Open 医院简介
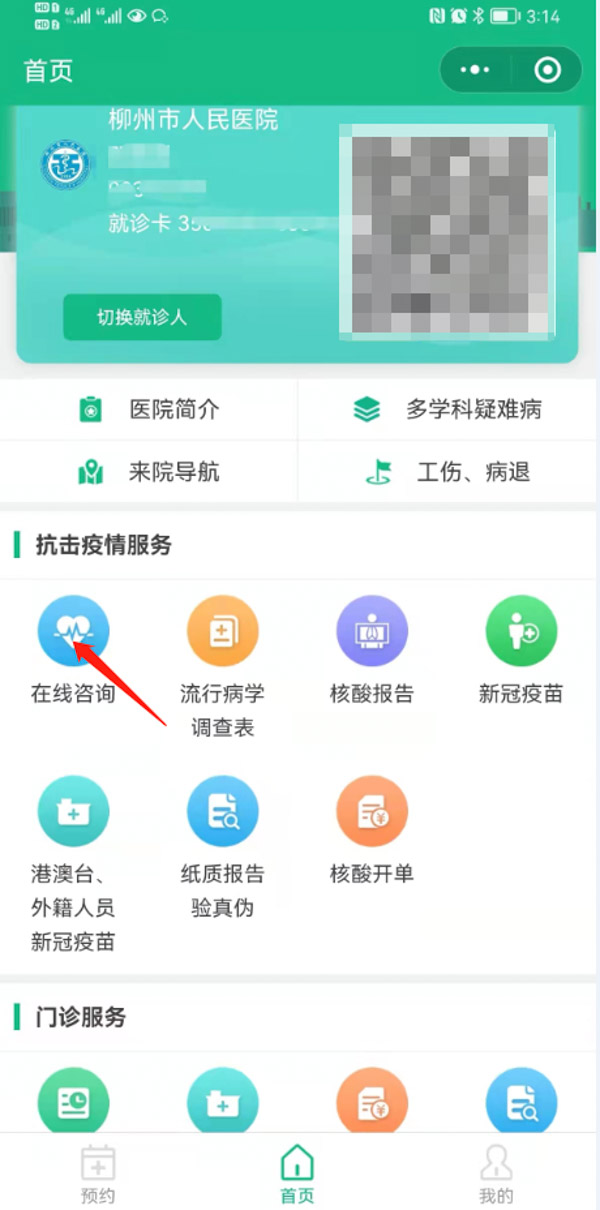600x1210 pixels. coord(150,409)
